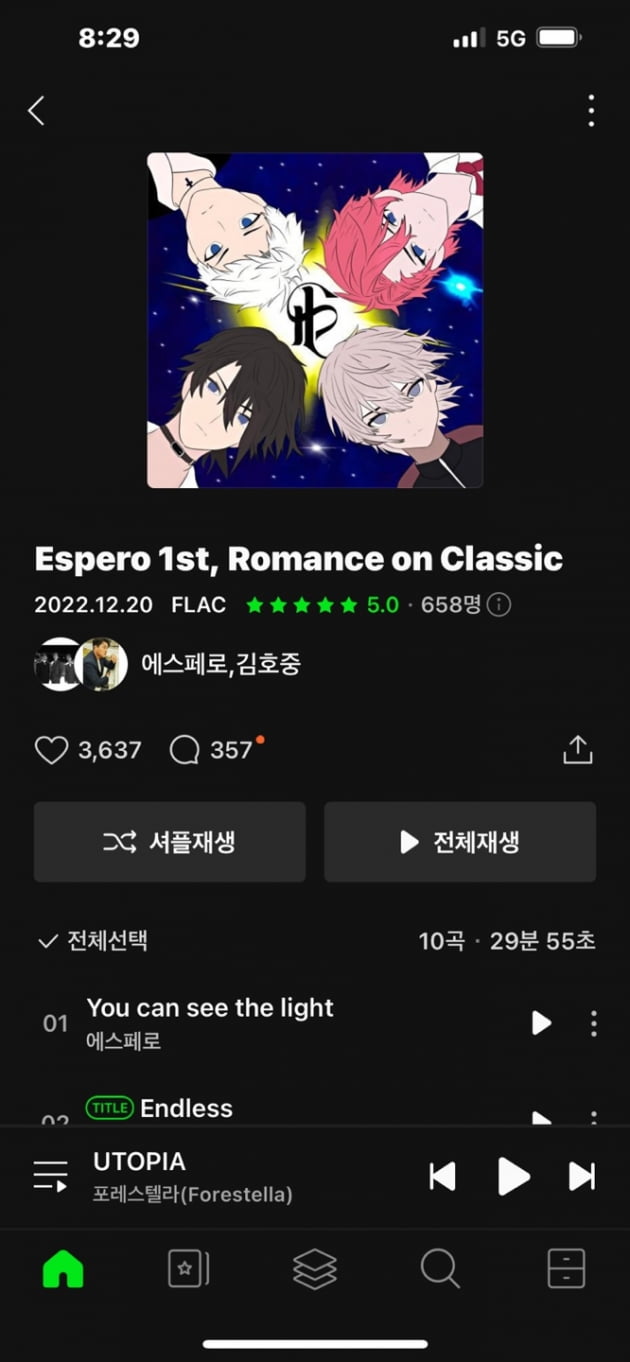Viewport: 630px width, 1362px height.
Task: Open the now-playing playlist queue icon
Action: [50, 1176]
